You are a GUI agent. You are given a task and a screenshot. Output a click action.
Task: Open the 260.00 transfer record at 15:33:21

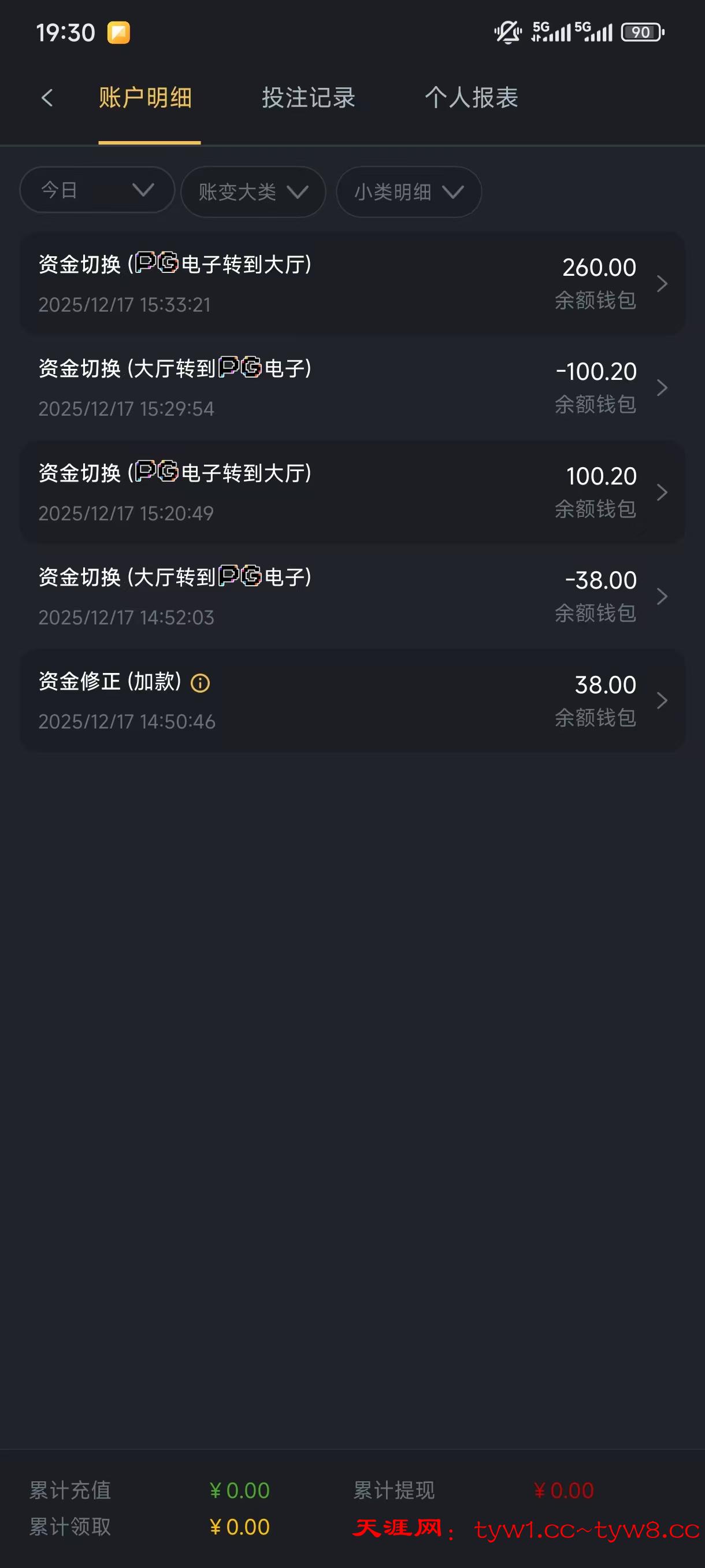point(352,284)
